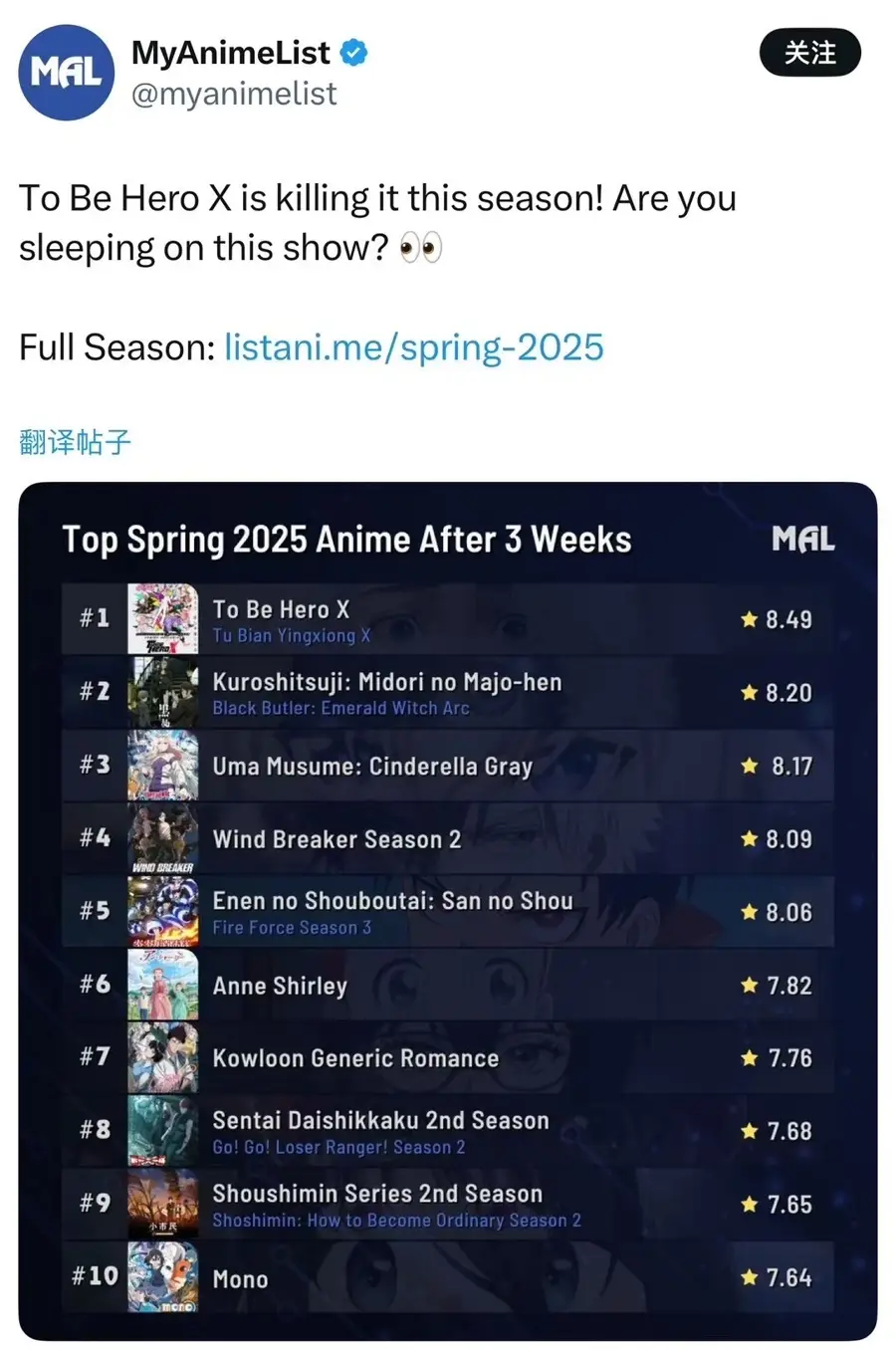This screenshot has width=896, height=1350.
Task: Click the blue verified badge icon
Action: tap(353, 53)
